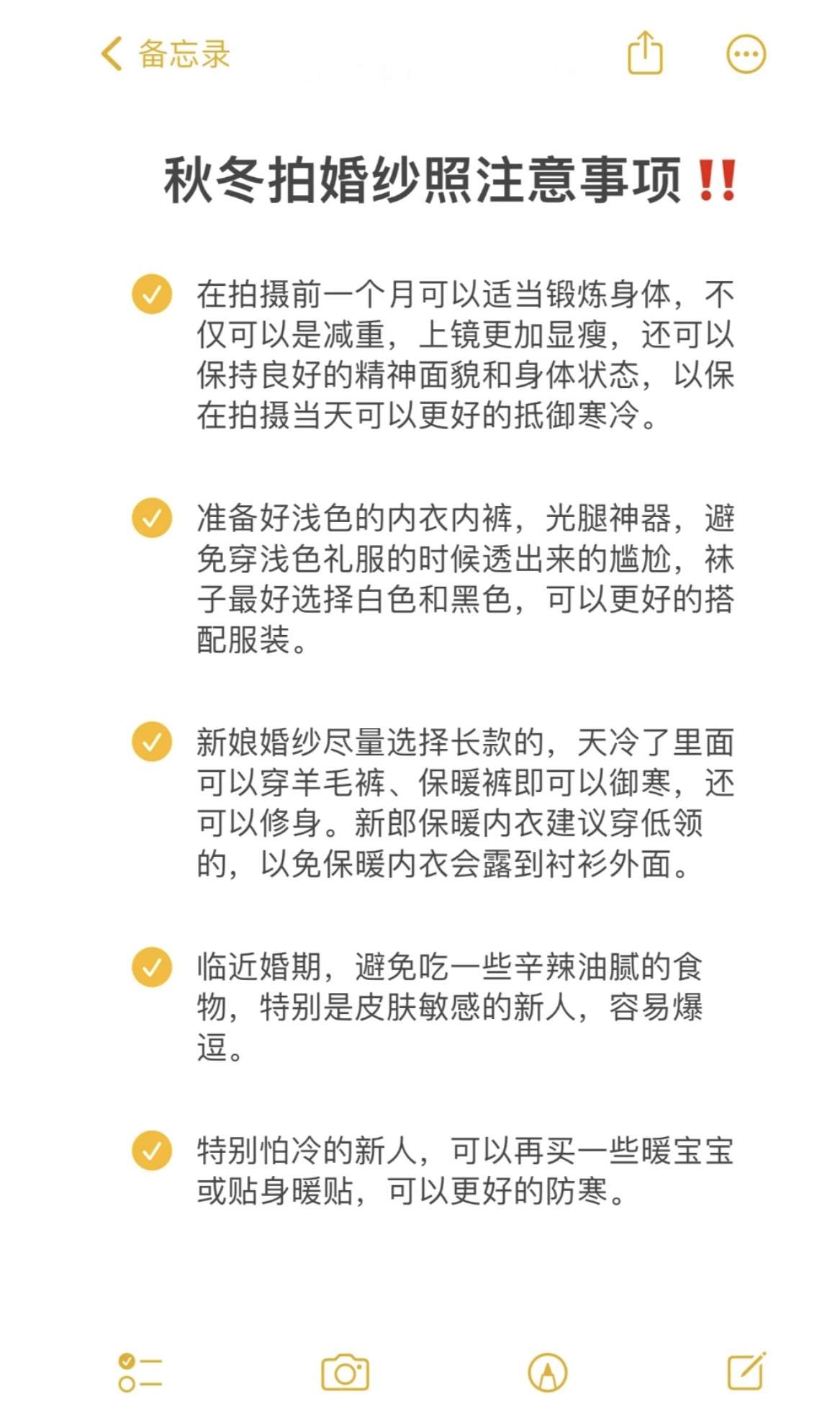Viewport: 840px width, 1407px height.
Task: Go back to 备忘录 list
Action: pyautogui.click(x=166, y=54)
